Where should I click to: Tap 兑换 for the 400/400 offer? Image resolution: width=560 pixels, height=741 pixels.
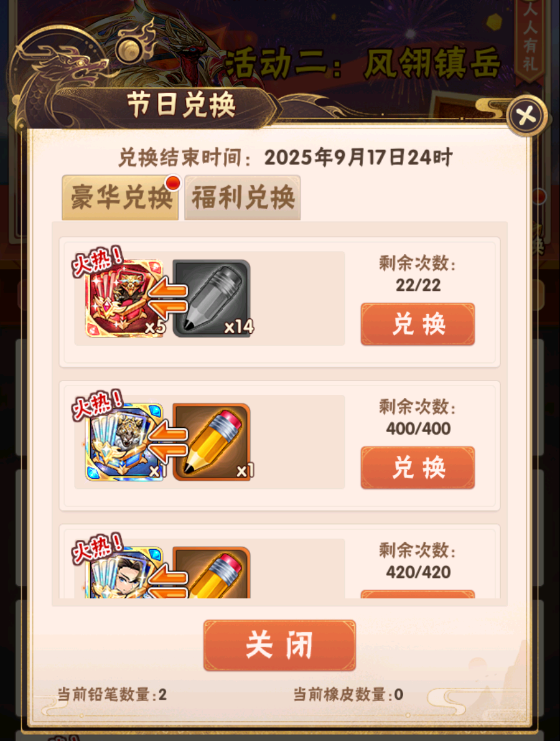[418, 468]
